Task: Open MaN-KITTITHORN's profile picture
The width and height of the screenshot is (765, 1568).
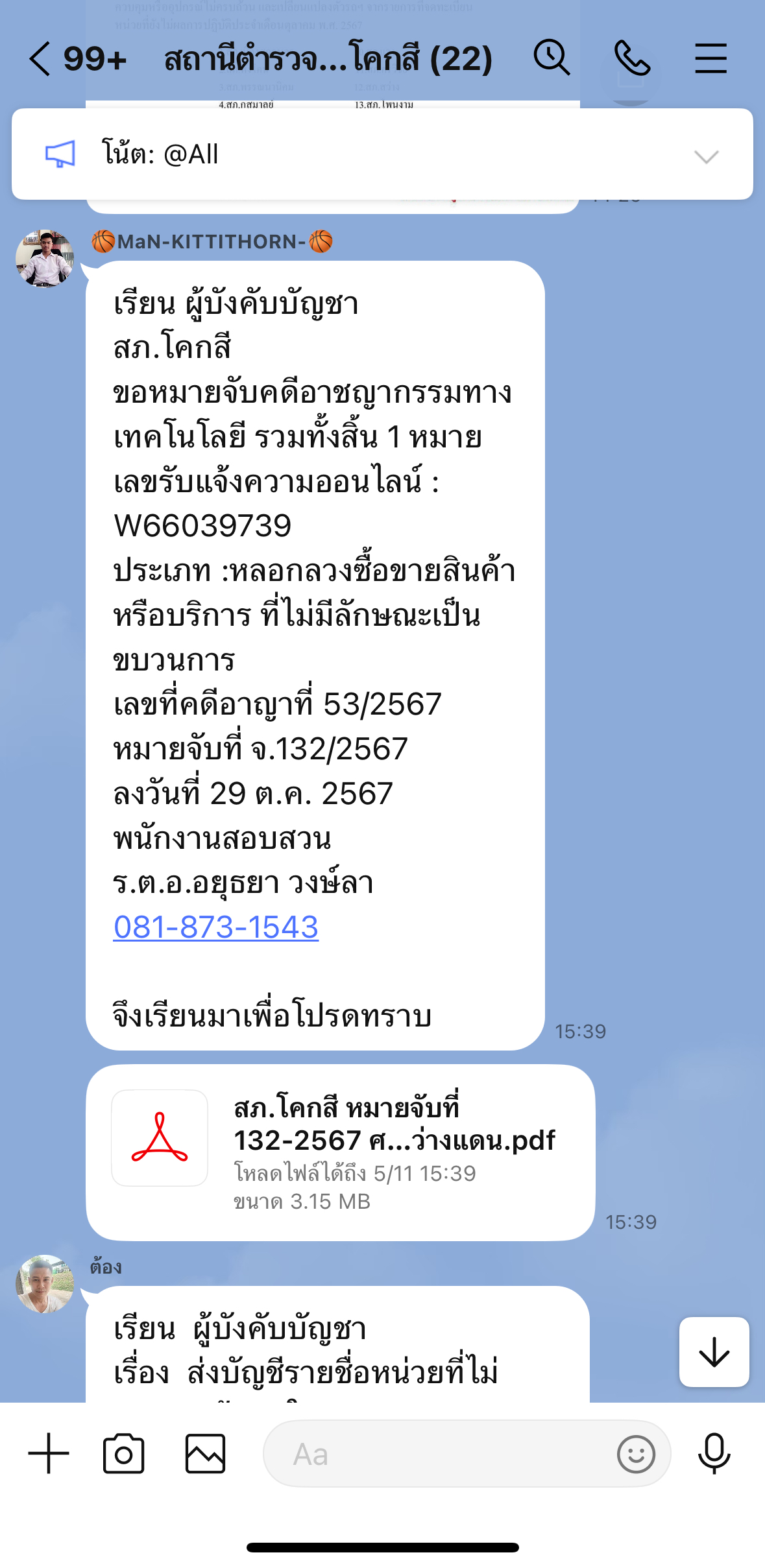Action: (x=45, y=258)
